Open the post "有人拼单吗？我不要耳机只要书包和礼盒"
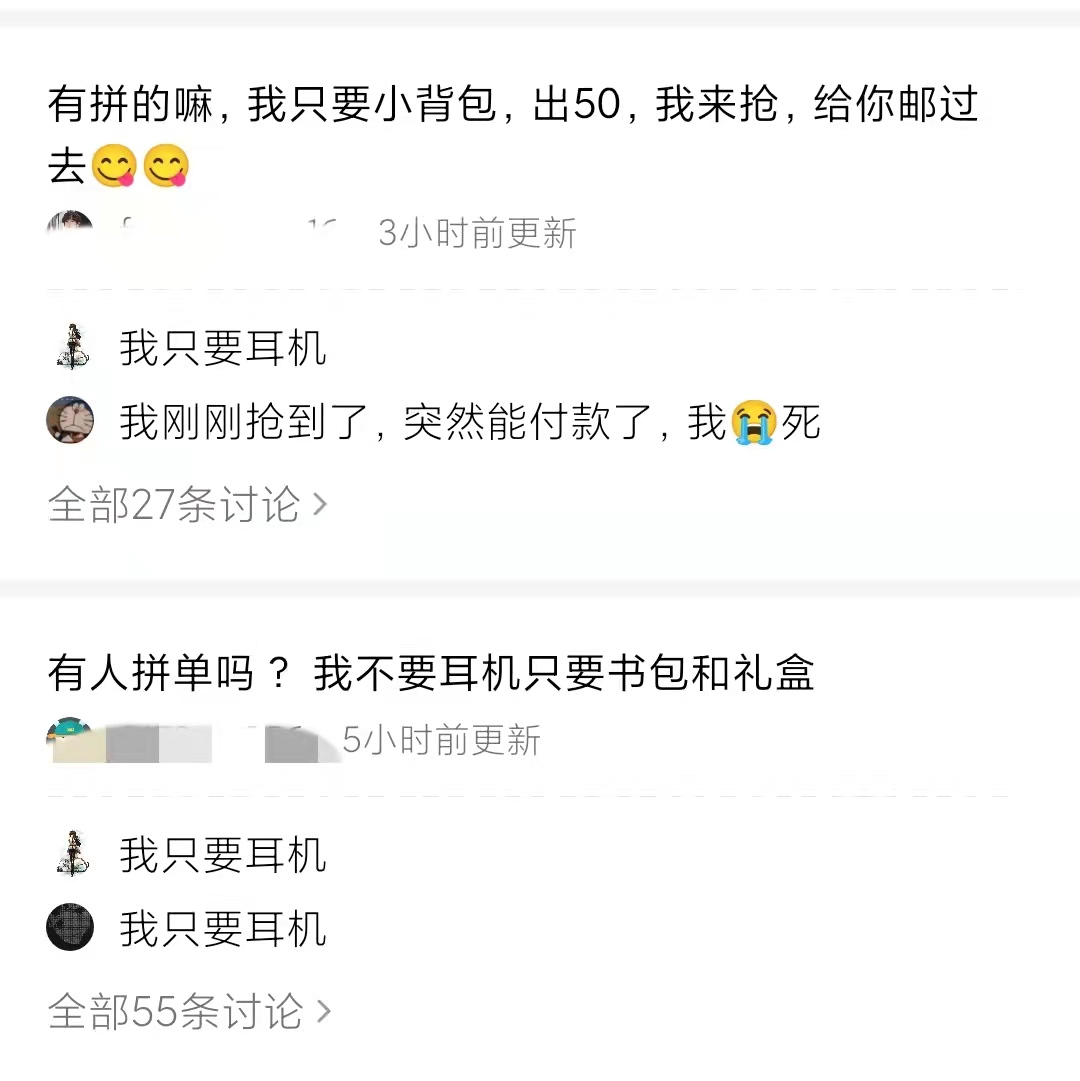Screen dimensions: 1080x1081 432,675
